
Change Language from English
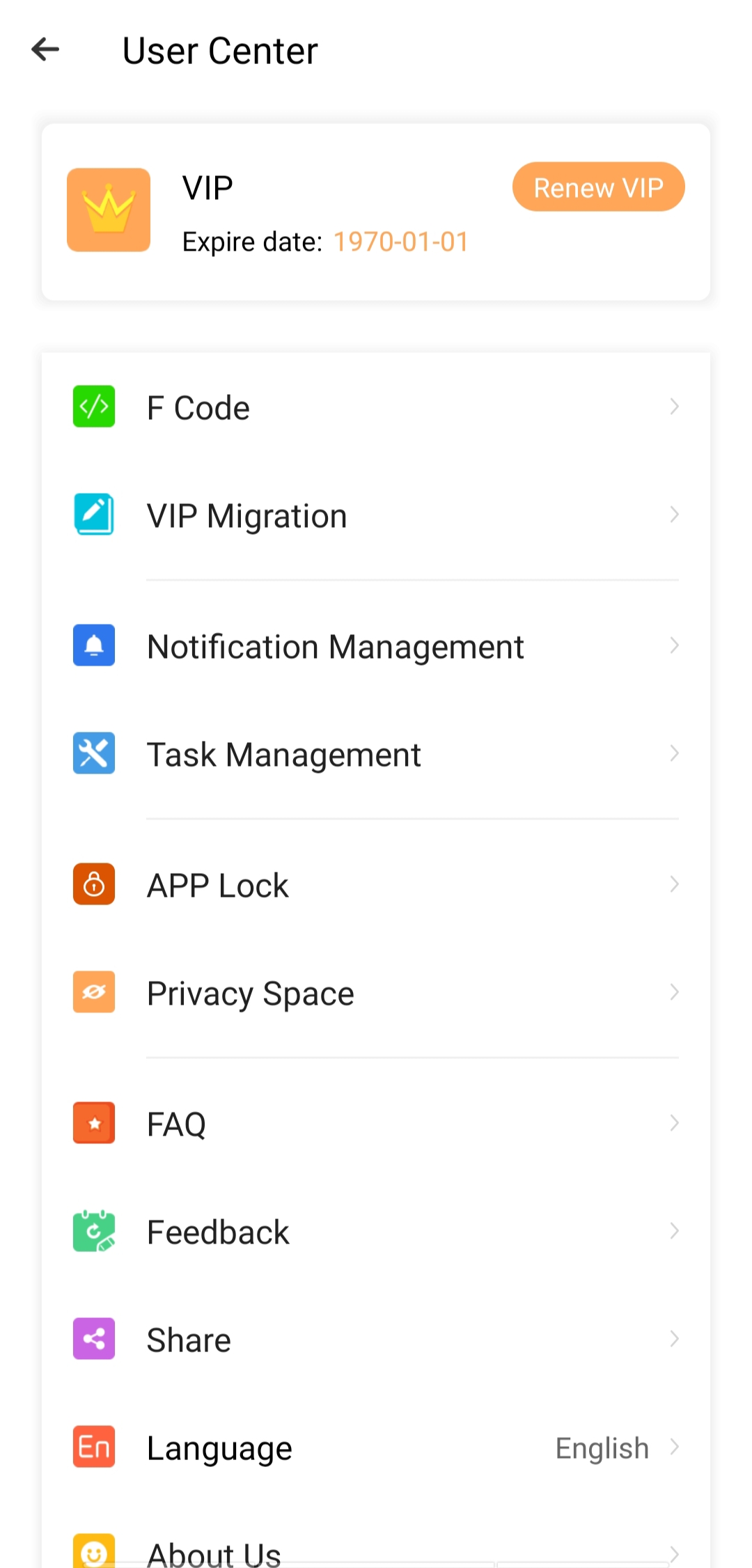click(376, 1448)
